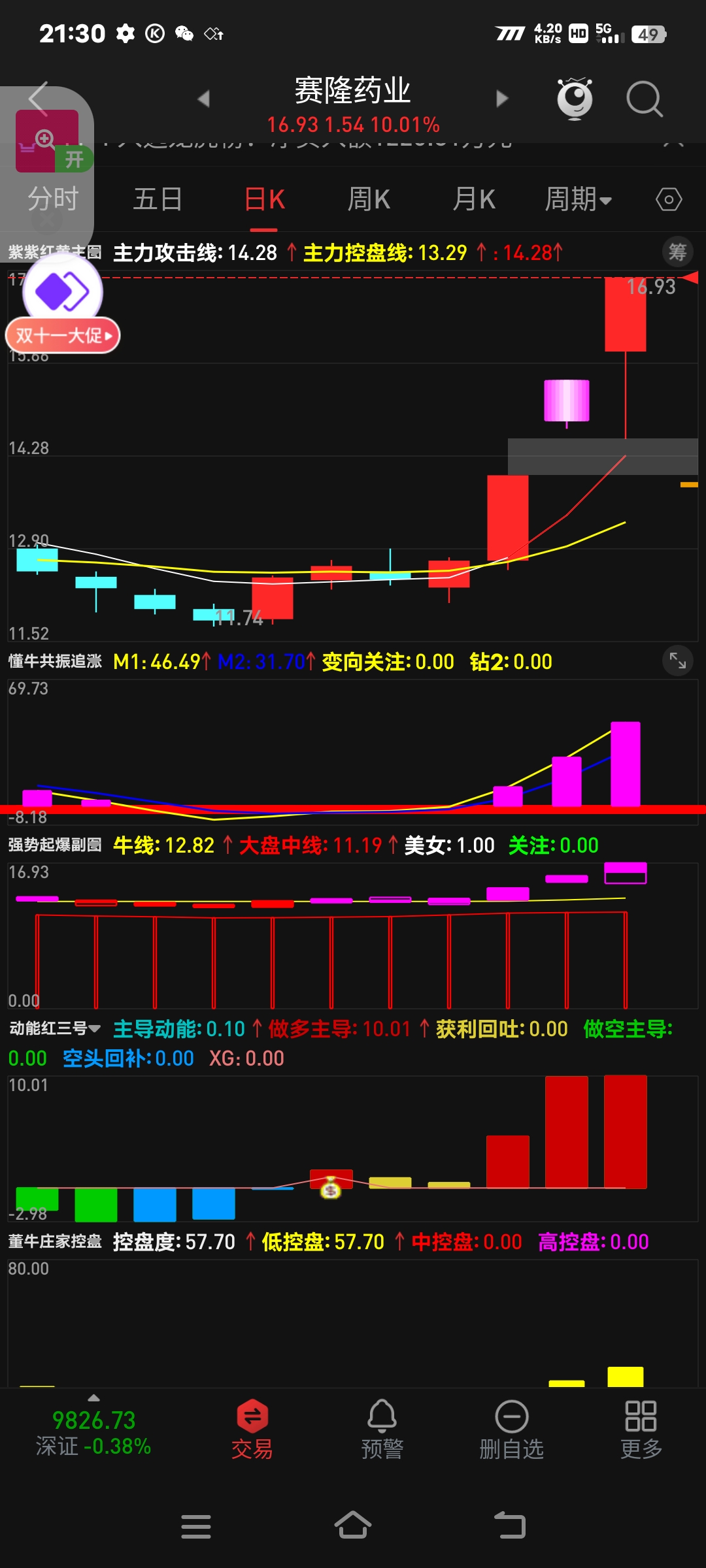Change the 动能红三号 indicator dropdown

[x=55, y=1029]
